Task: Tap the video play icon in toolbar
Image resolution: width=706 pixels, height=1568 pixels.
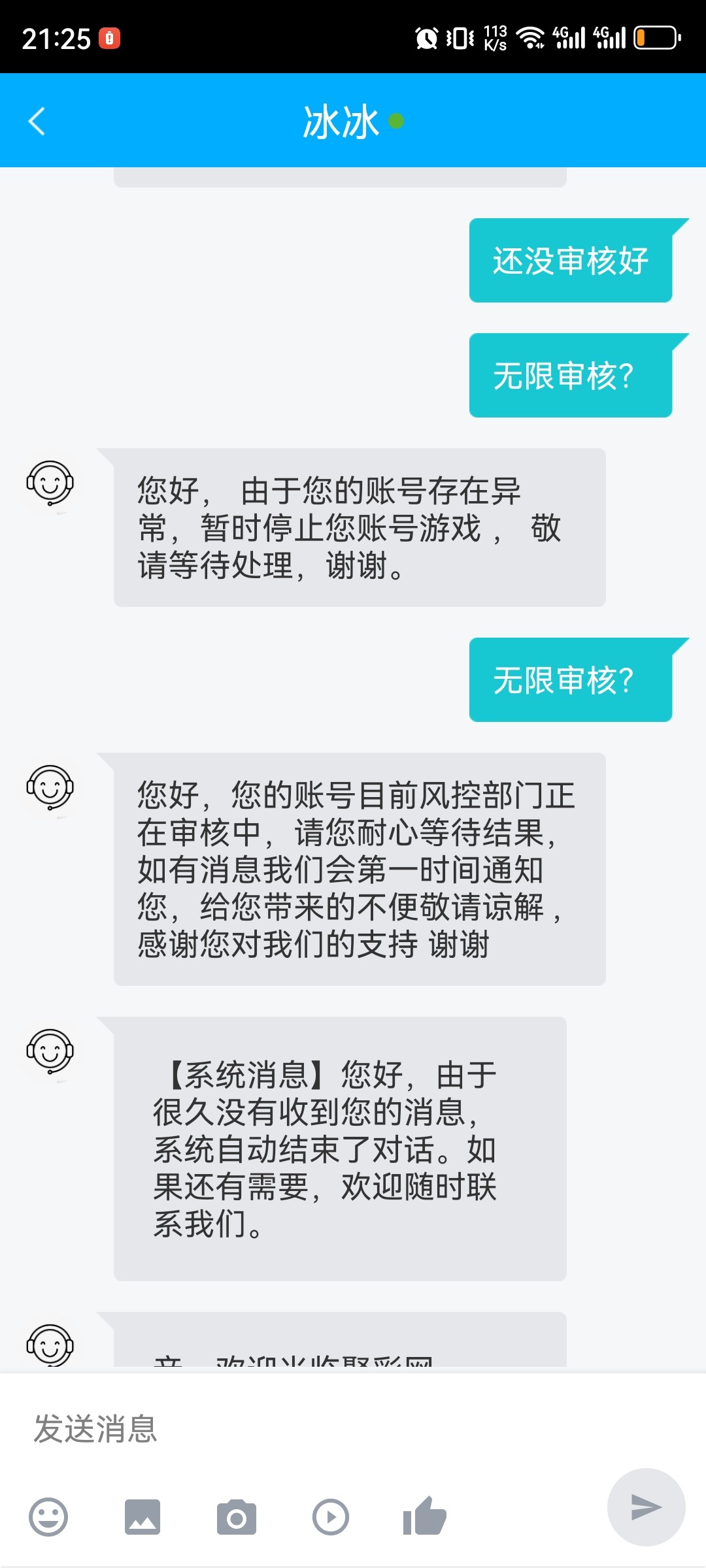Action: 331,1516
